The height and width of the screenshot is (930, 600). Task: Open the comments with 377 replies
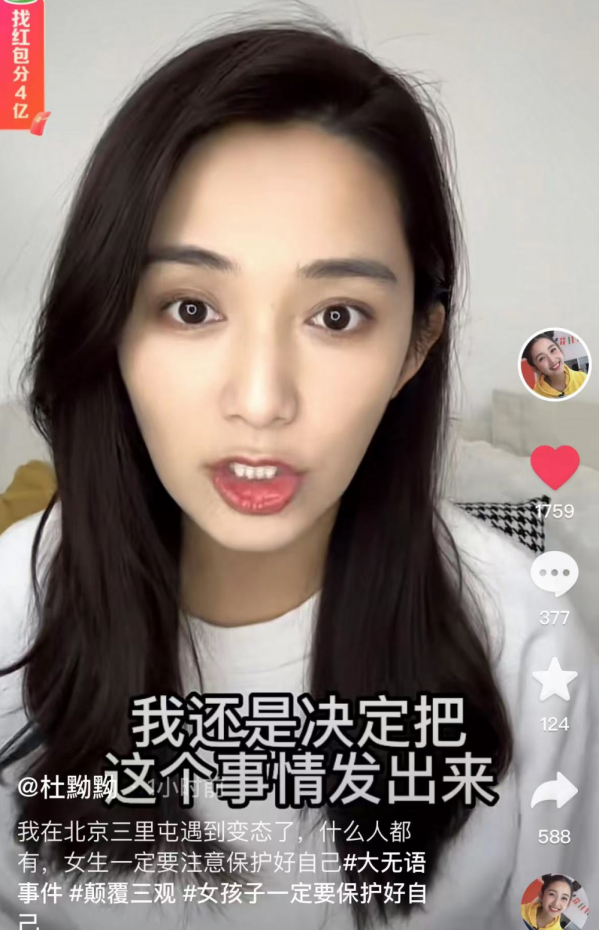pos(554,575)
